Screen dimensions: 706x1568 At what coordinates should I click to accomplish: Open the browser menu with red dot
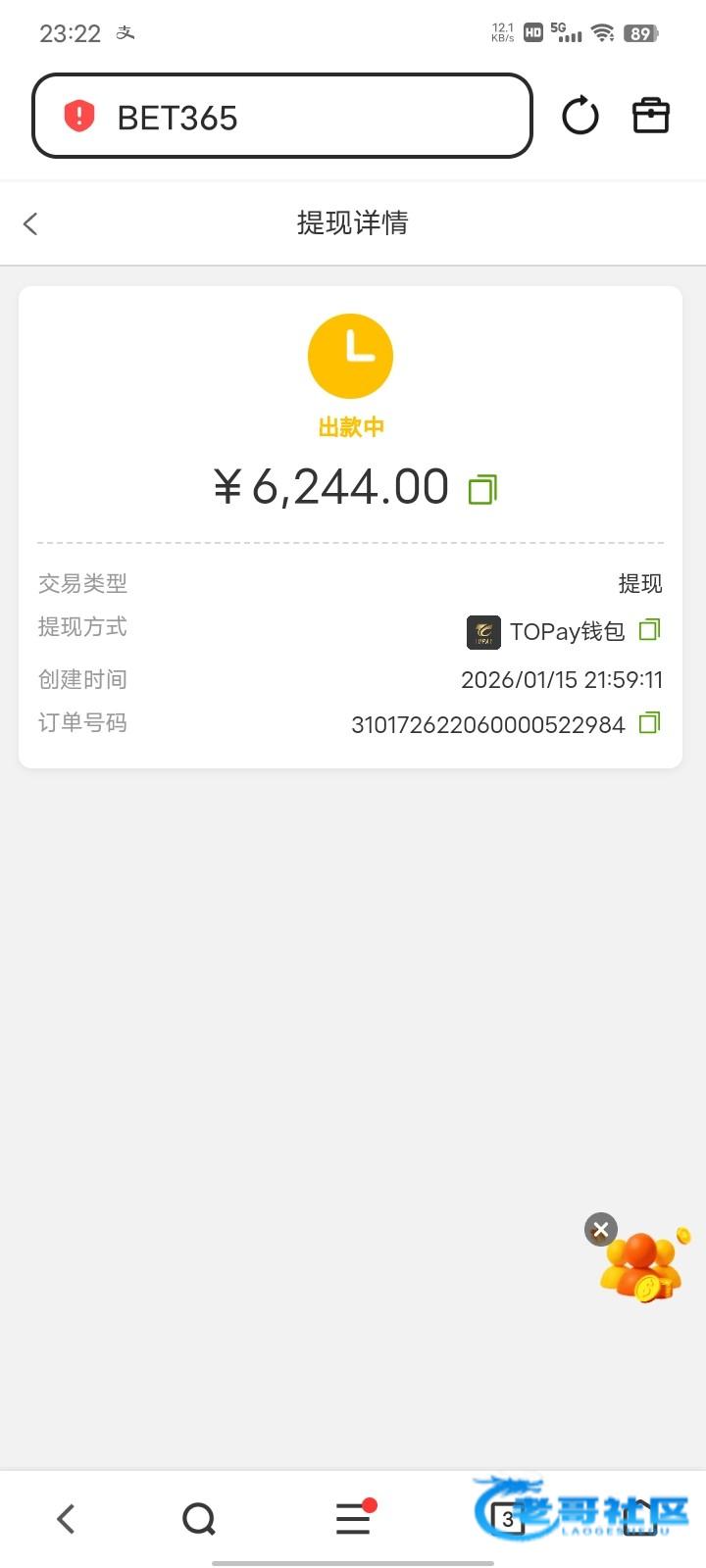coord(353,1519)
